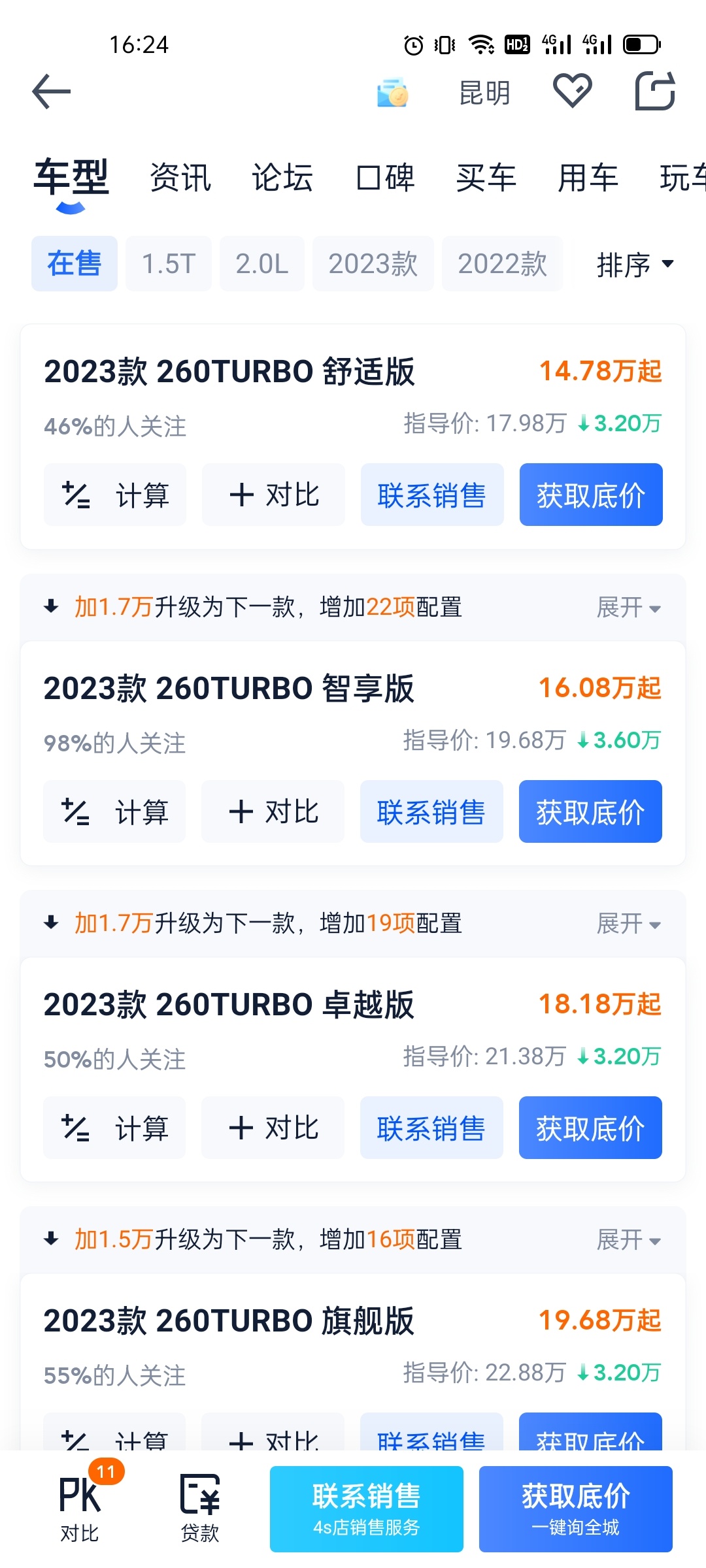Switch to the 资讯 tab
The height and width of the screenshot is (1568, 706).
click(x=180, y=178)
